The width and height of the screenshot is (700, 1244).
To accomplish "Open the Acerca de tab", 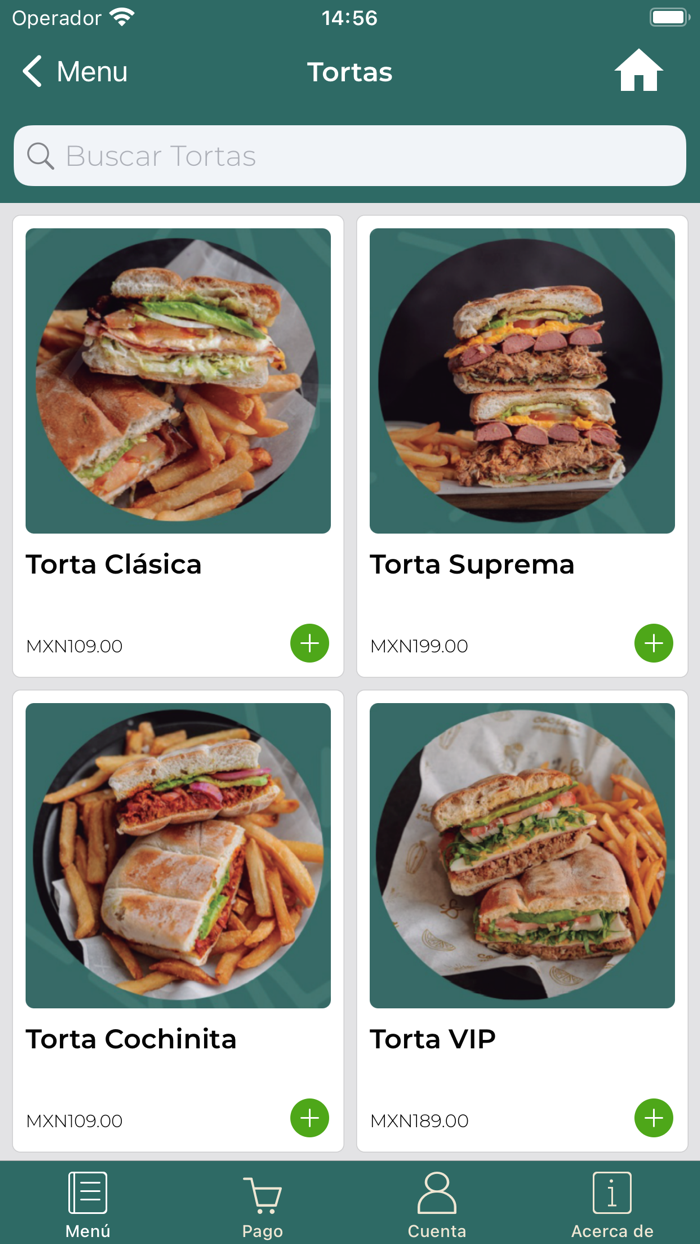I will tap(612, 1204).
